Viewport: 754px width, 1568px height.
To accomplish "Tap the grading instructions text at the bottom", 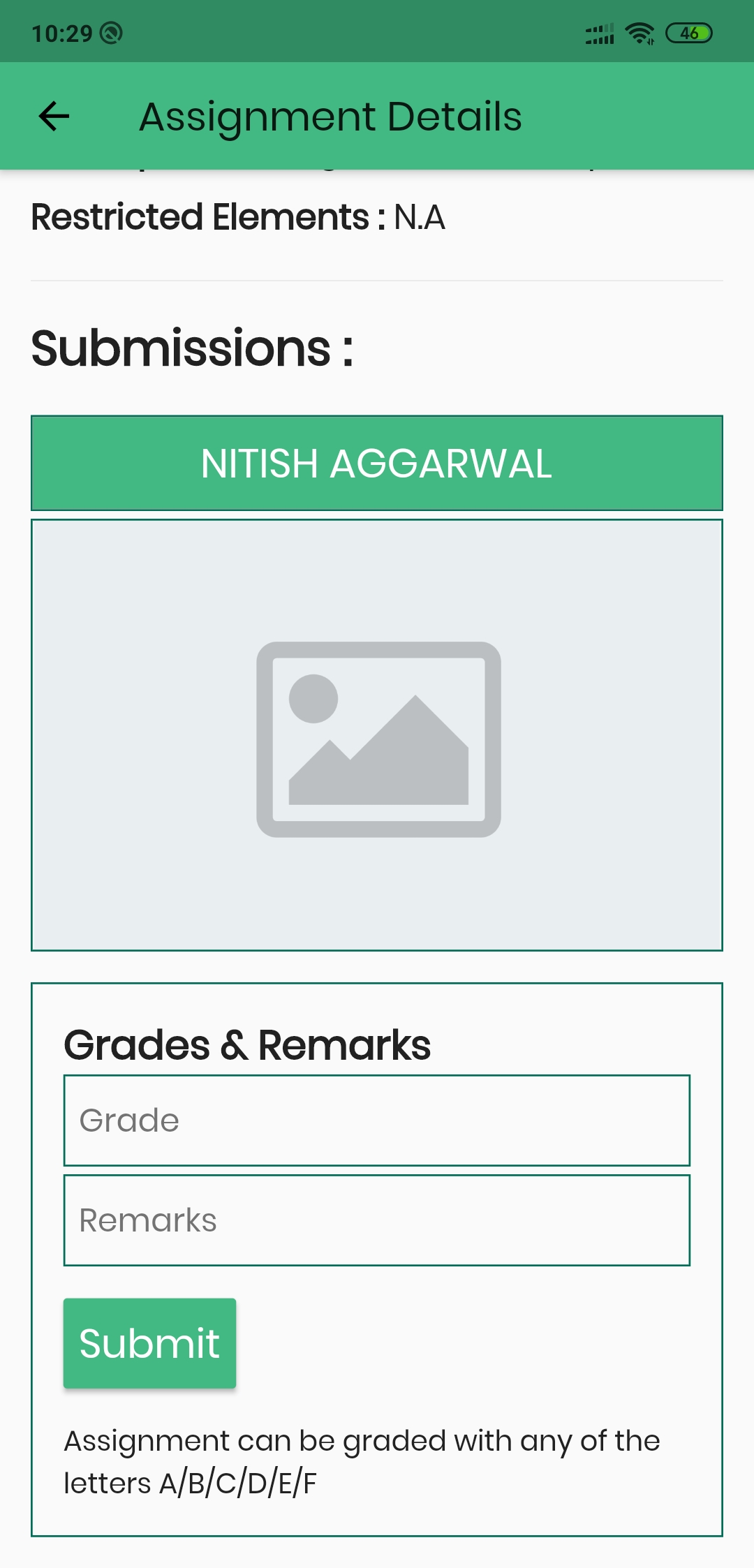I will click(x=362, y=1459).
